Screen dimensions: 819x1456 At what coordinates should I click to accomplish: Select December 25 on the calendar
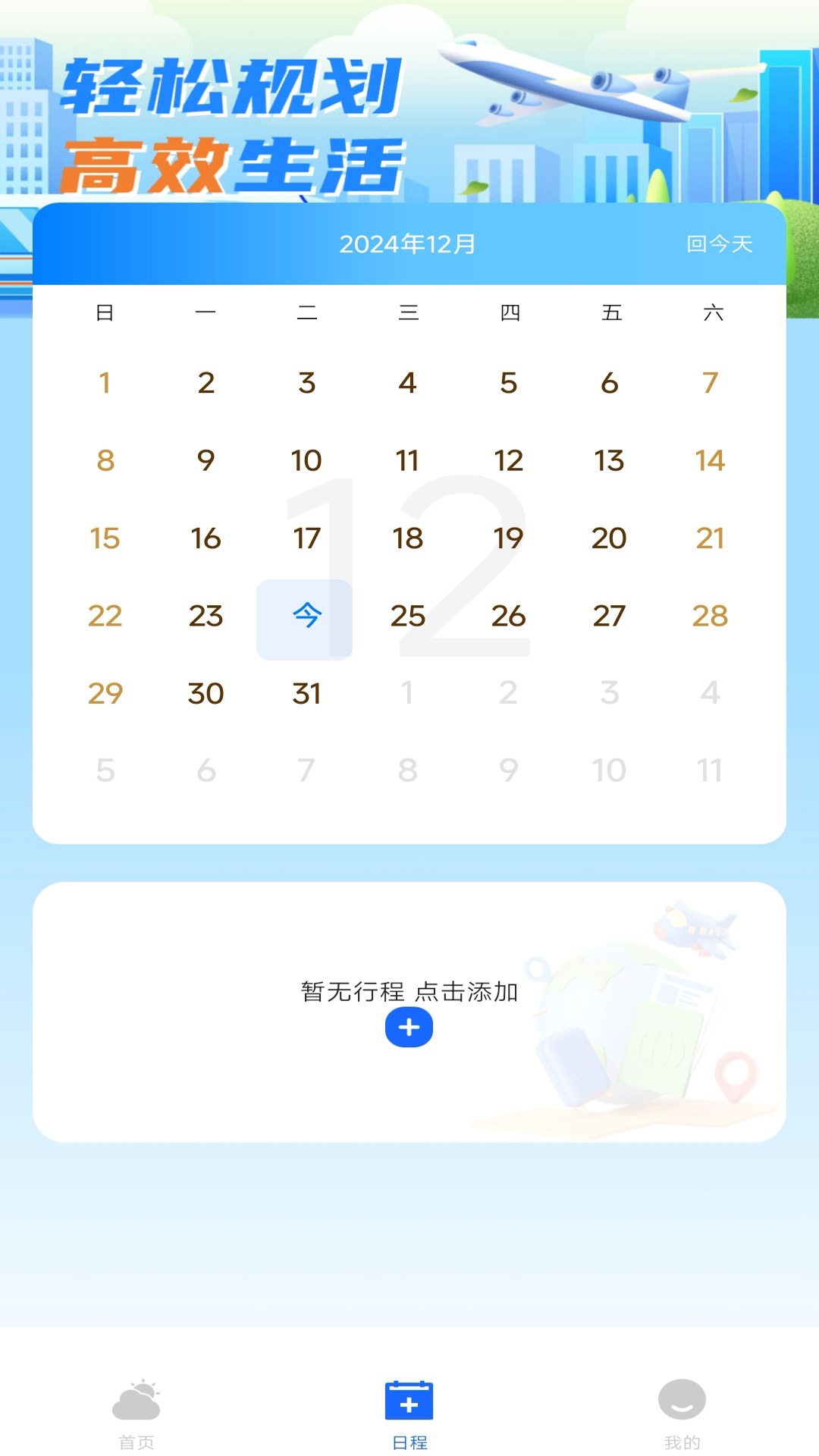coord(408,616)
